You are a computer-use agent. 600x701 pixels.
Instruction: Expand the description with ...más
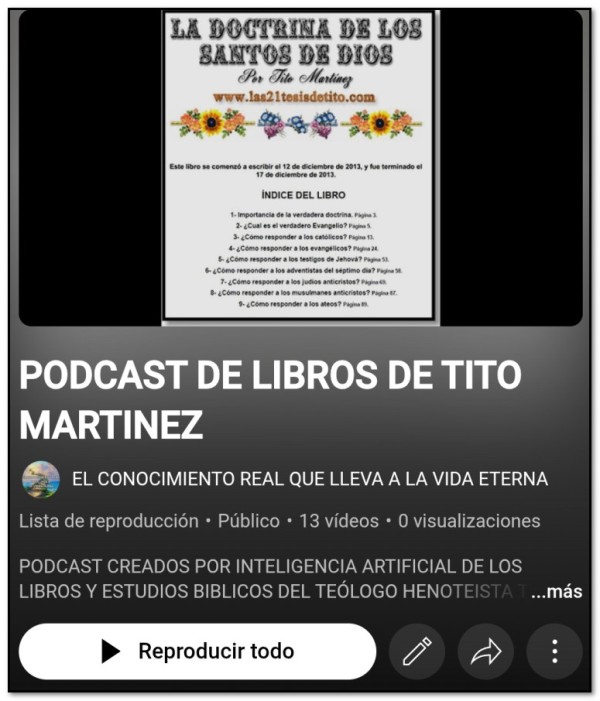[556, 592]
